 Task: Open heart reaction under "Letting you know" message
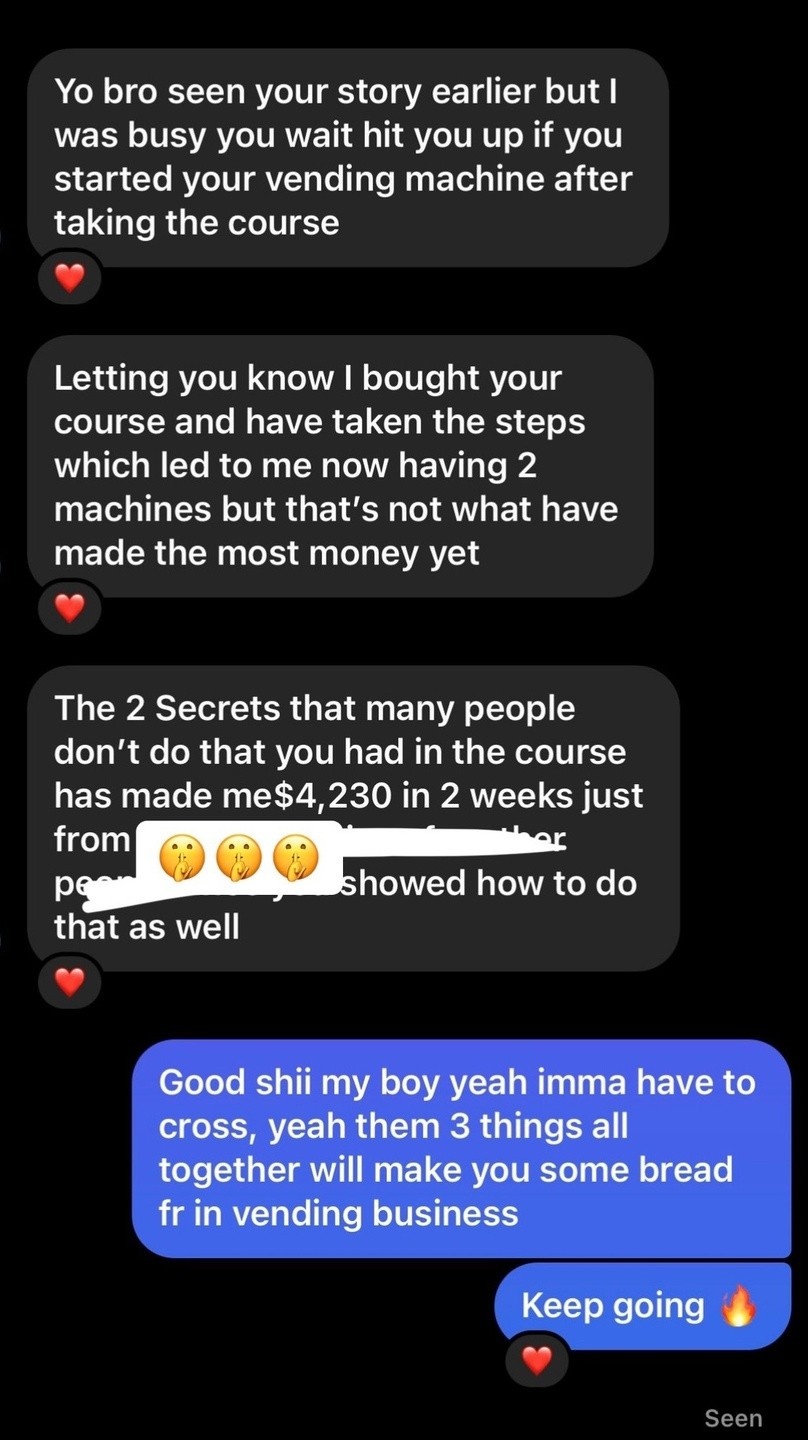point(69,608)
